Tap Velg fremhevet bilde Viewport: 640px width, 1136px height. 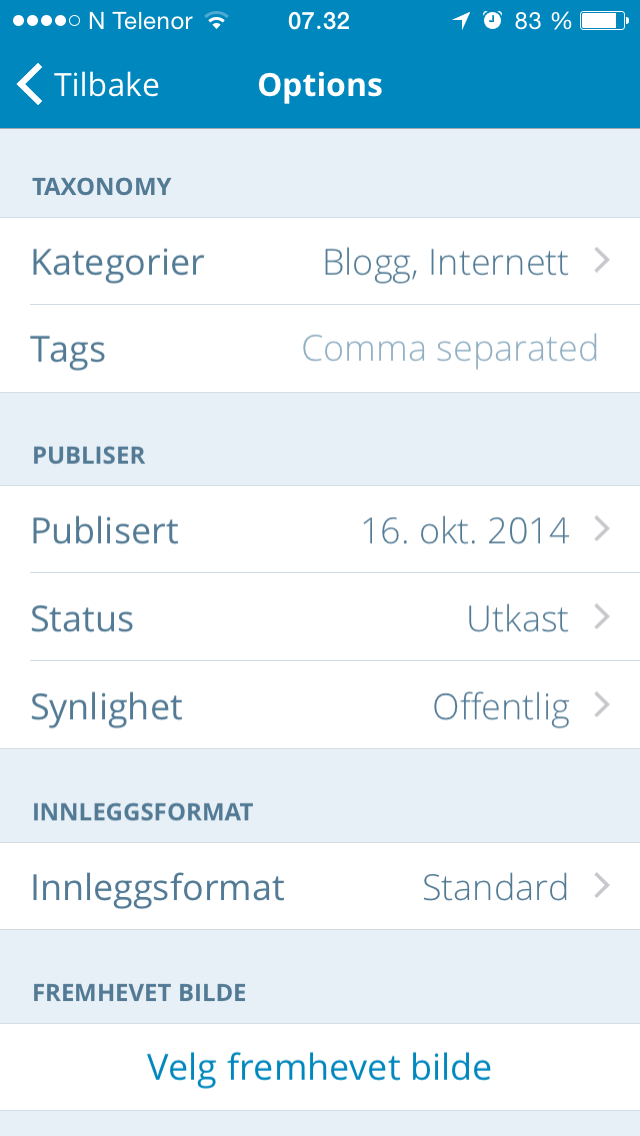point(320,1067)
